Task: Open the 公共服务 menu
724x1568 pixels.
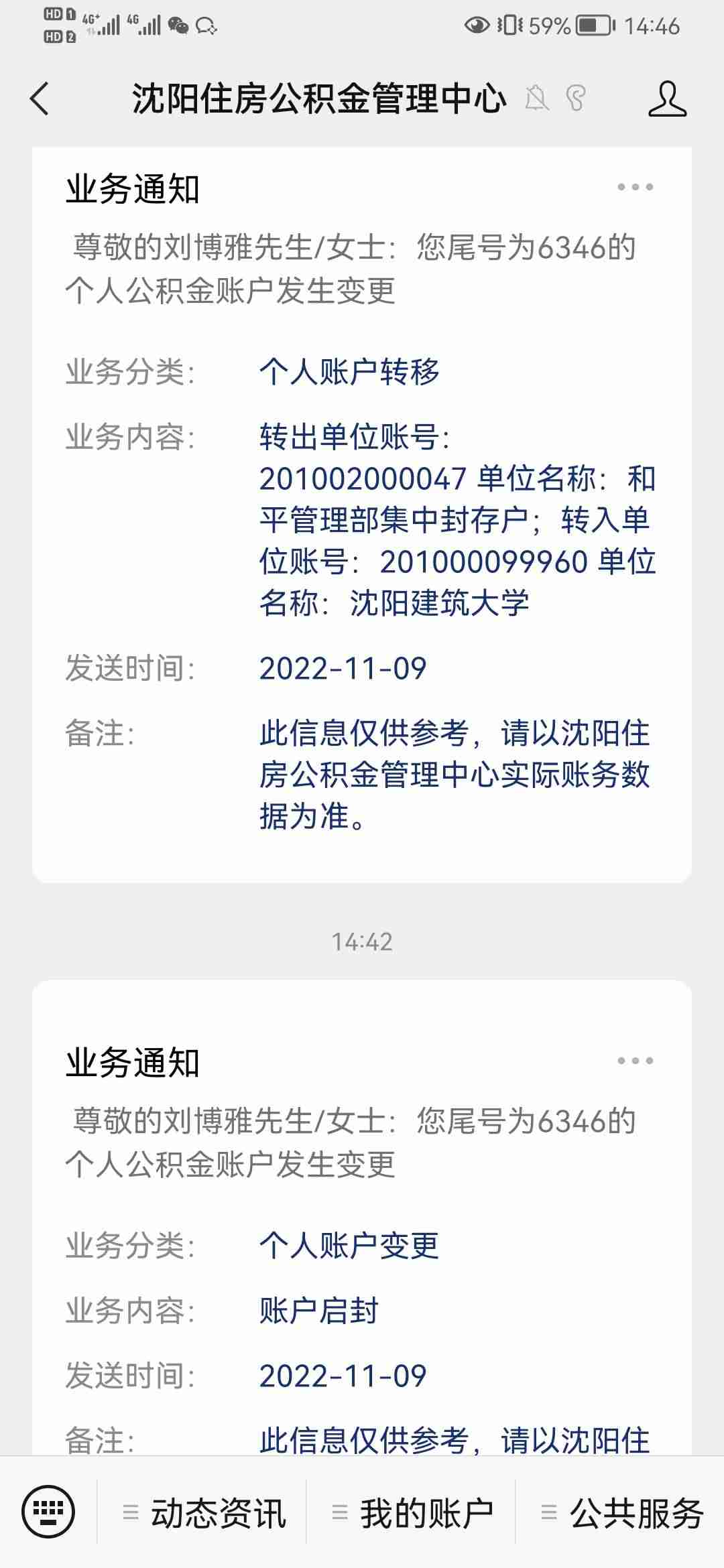Action: pyautogui.click(x=622, y=1513)
